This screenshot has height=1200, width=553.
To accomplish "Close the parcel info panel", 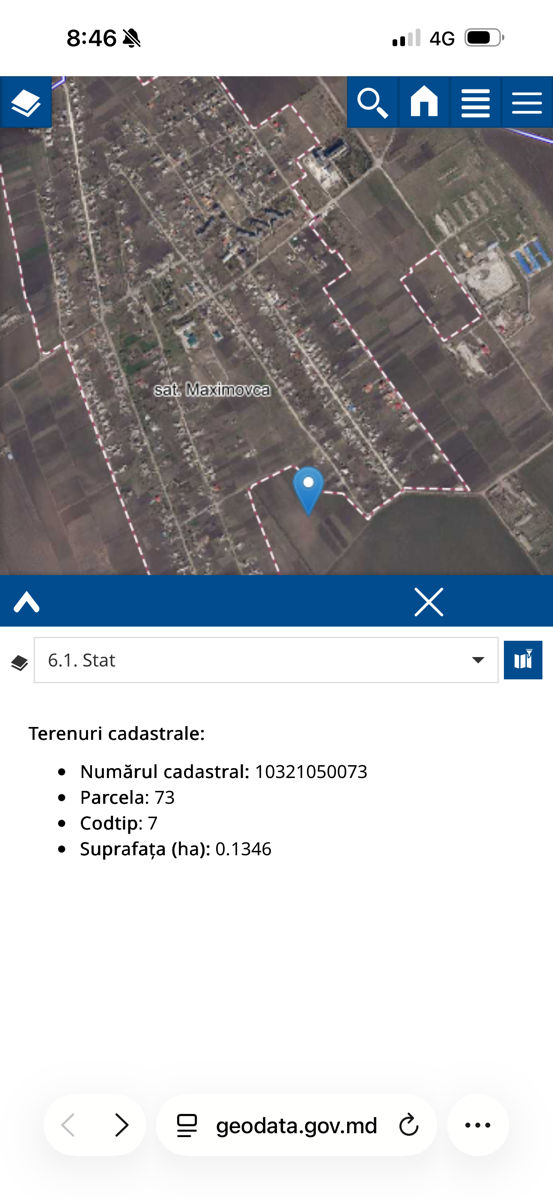I will point(429,602).
